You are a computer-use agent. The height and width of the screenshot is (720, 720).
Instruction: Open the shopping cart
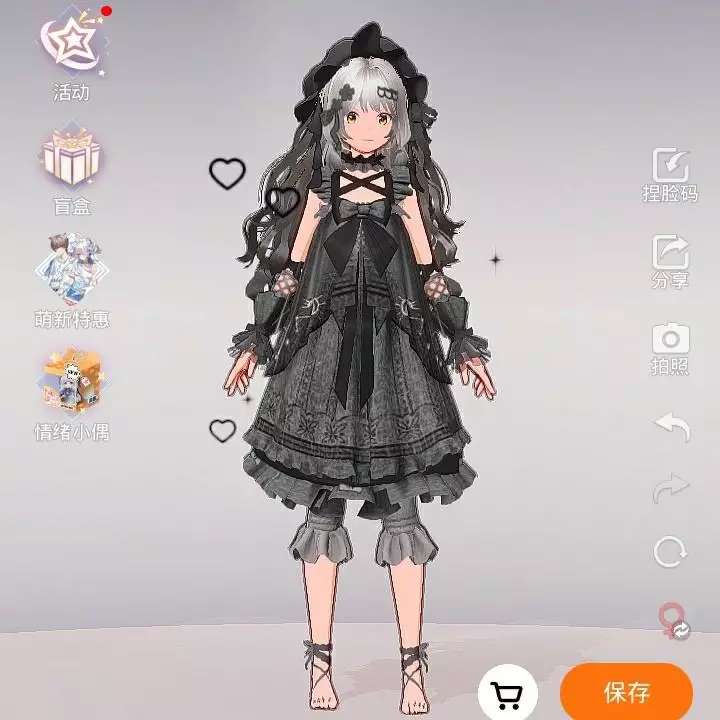click(510, 692)
